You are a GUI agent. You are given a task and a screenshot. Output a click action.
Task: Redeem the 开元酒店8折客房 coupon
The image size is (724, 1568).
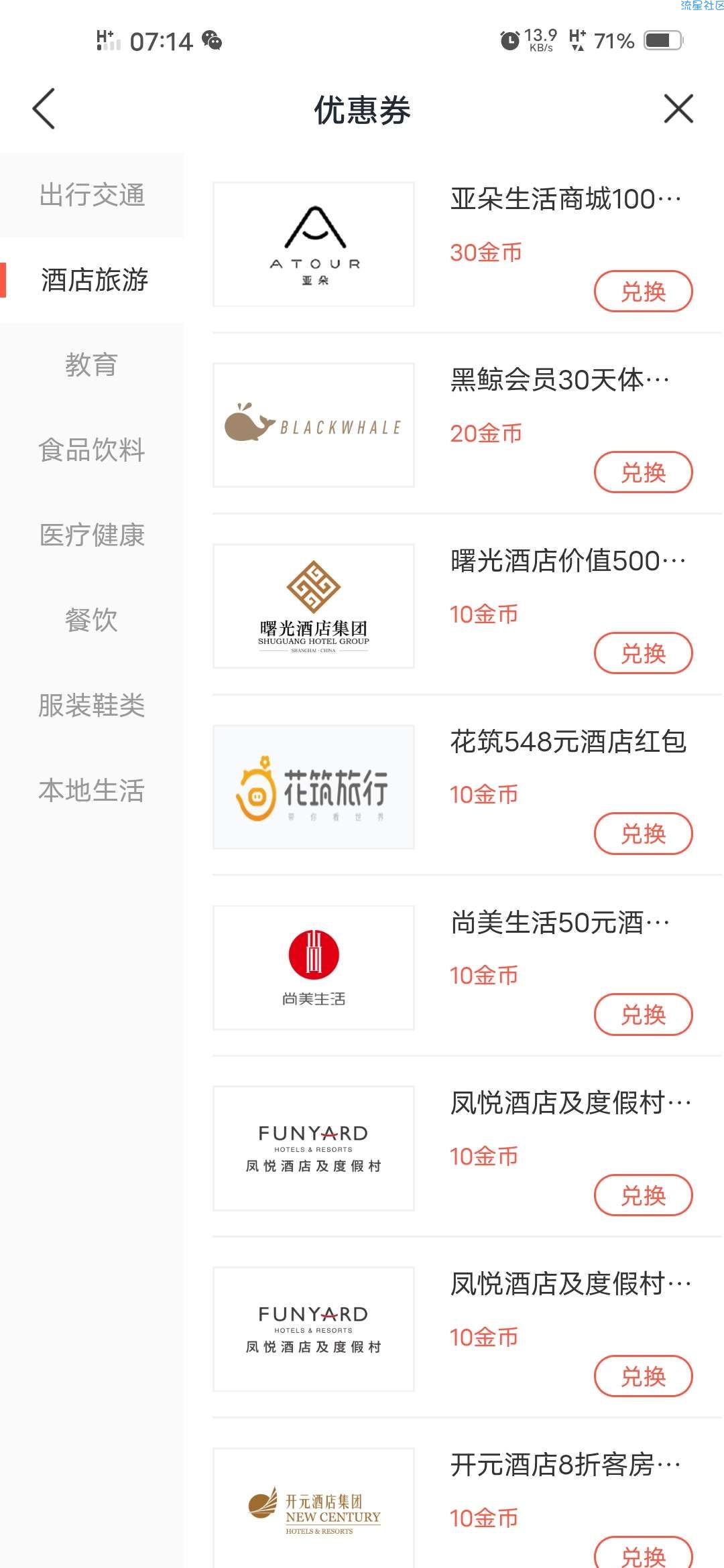(x=643, y=1555)
